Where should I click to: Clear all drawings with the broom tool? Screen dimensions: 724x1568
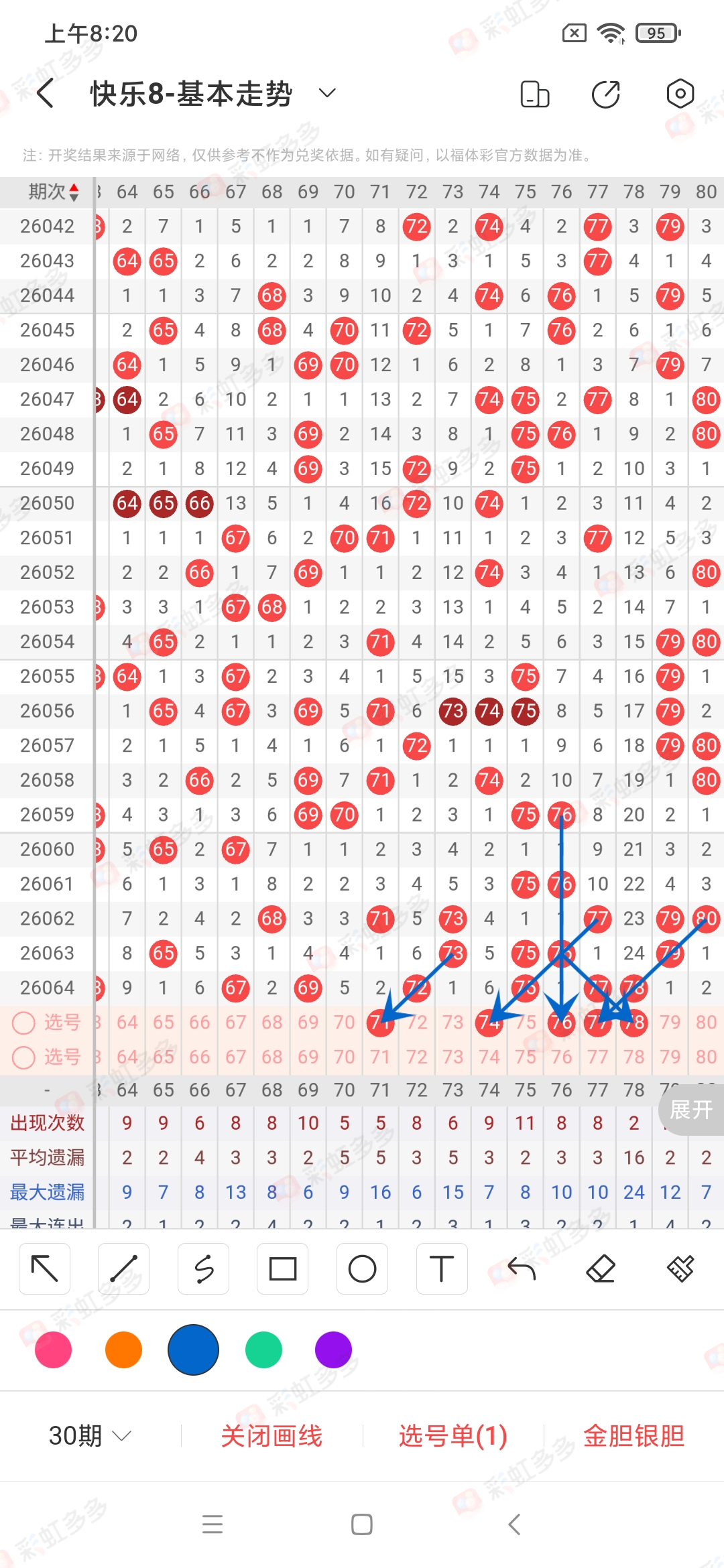(x=680, y=1268)
